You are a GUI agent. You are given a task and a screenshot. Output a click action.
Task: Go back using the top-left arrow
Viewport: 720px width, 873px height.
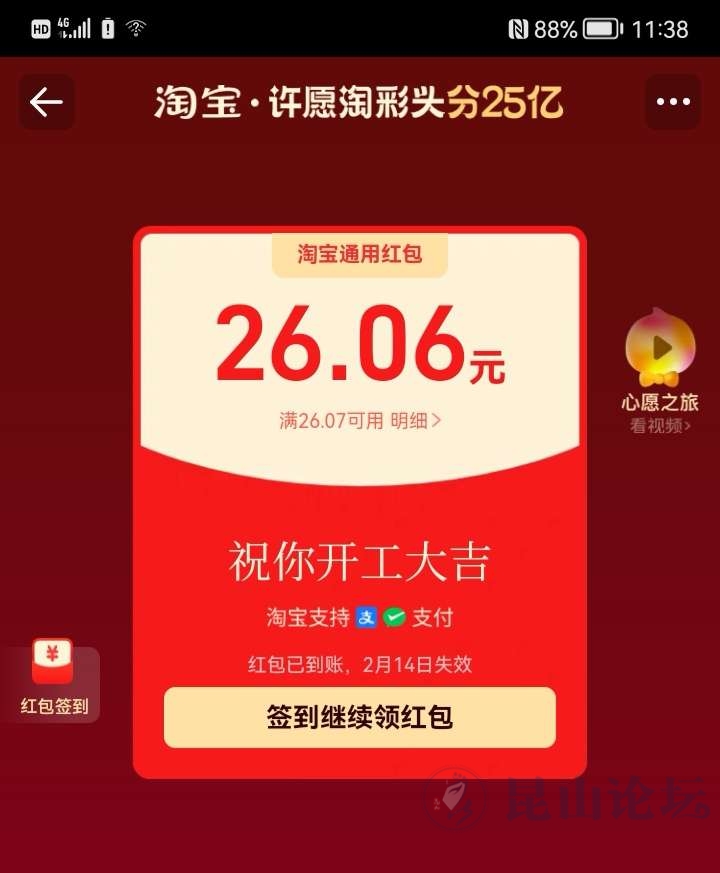click(x=46, y=102)
